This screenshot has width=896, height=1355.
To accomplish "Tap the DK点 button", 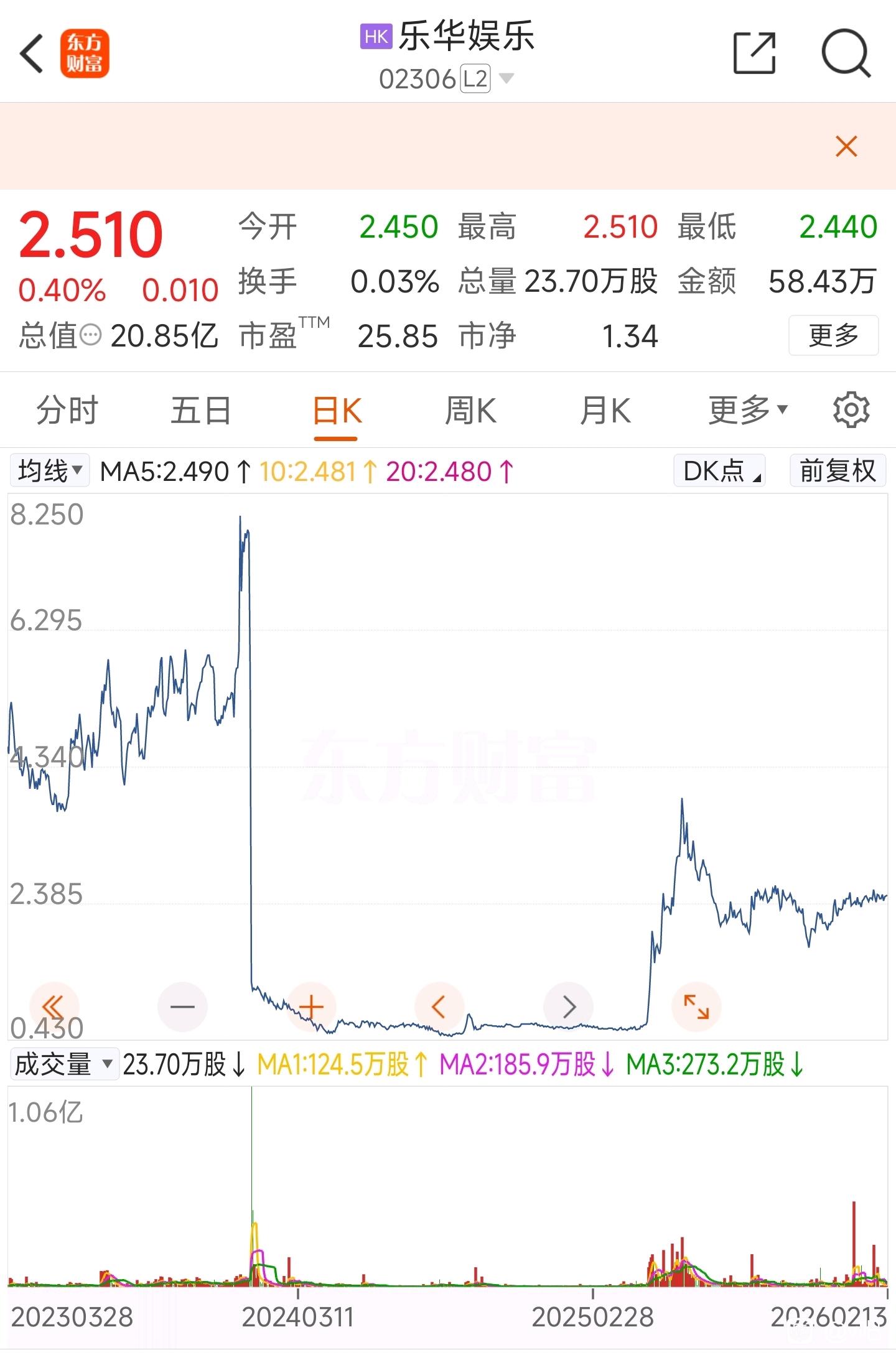I will pyautogui.click(x=720, y=471).
